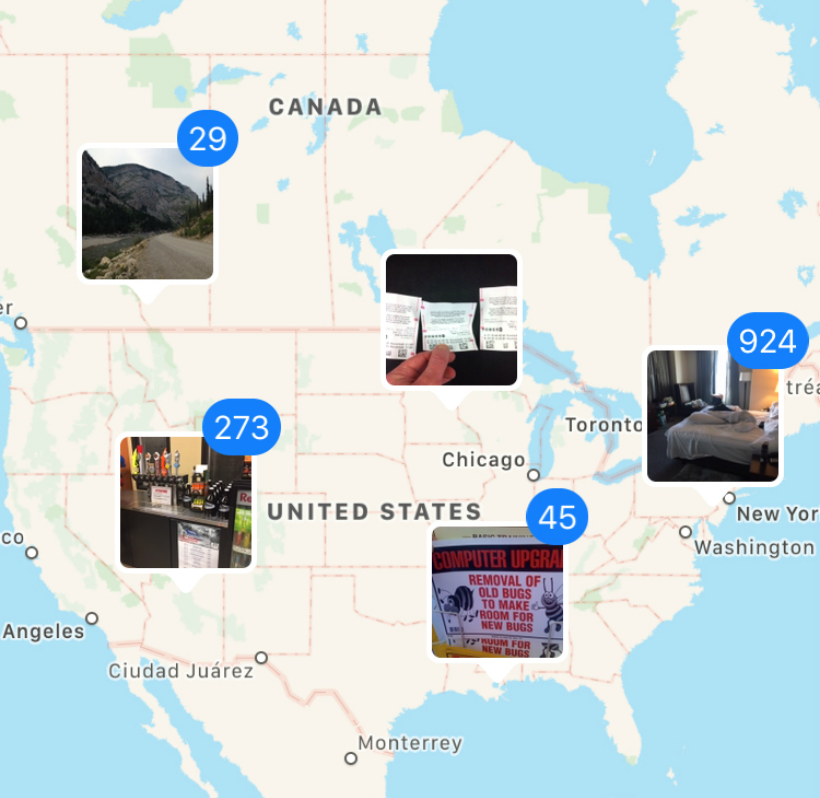Image resolution: width=820 pixels, height=798 pixels.
Task: Open the bar taps cluster of 273 photos
Action: (x=185, y=503)
